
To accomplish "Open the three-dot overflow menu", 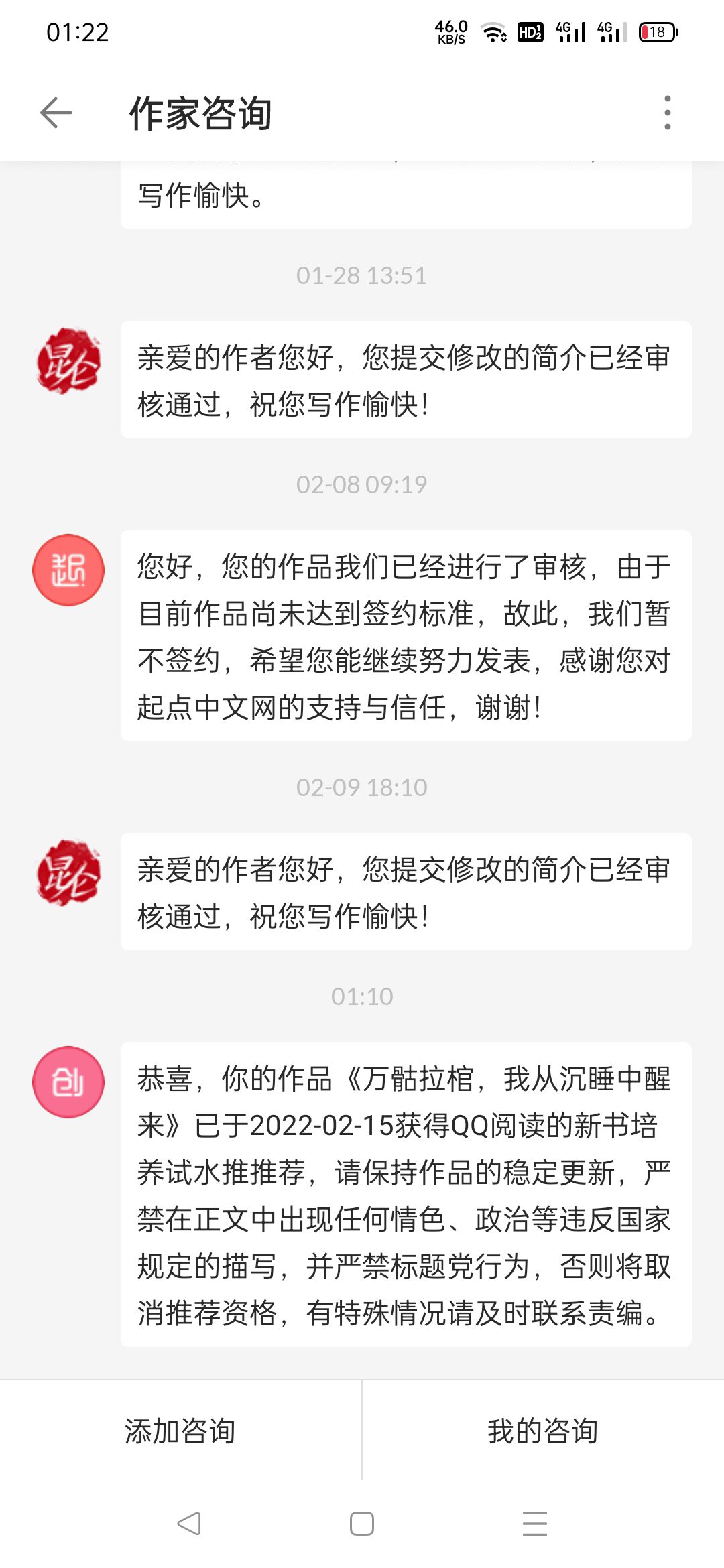I will tap(667, 113).
